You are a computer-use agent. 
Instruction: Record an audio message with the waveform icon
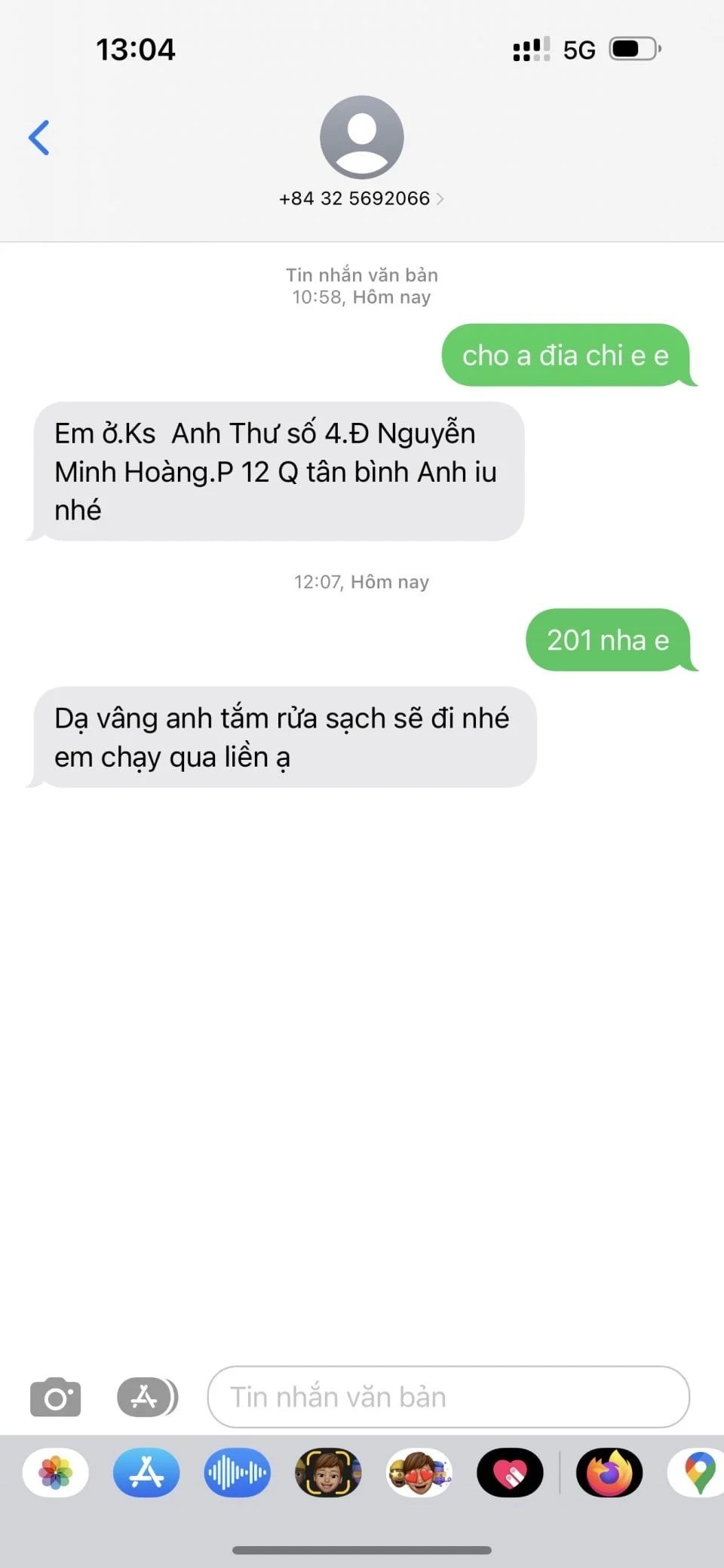tap(237, 1472)
